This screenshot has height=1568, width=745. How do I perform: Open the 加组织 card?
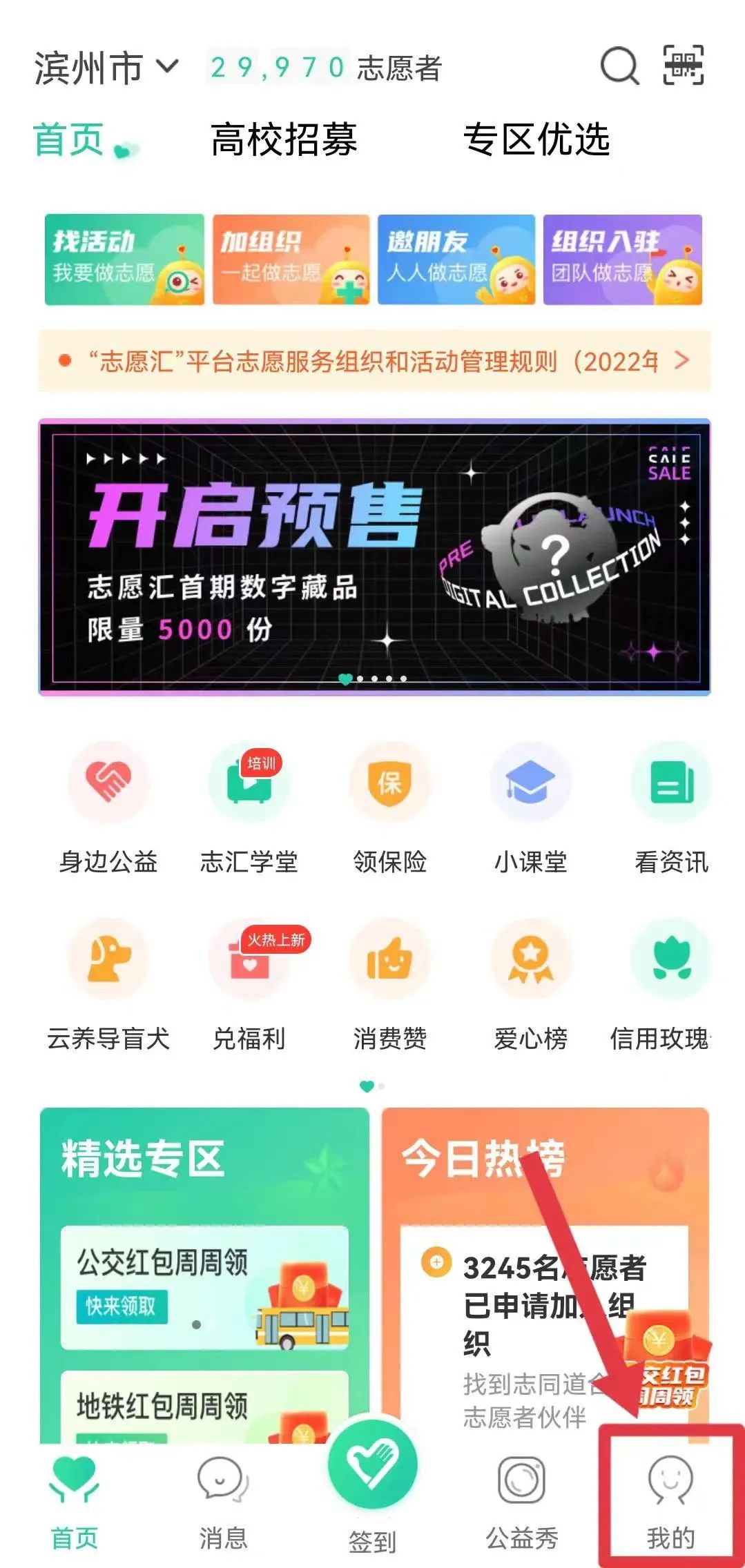tap(291, 259)
